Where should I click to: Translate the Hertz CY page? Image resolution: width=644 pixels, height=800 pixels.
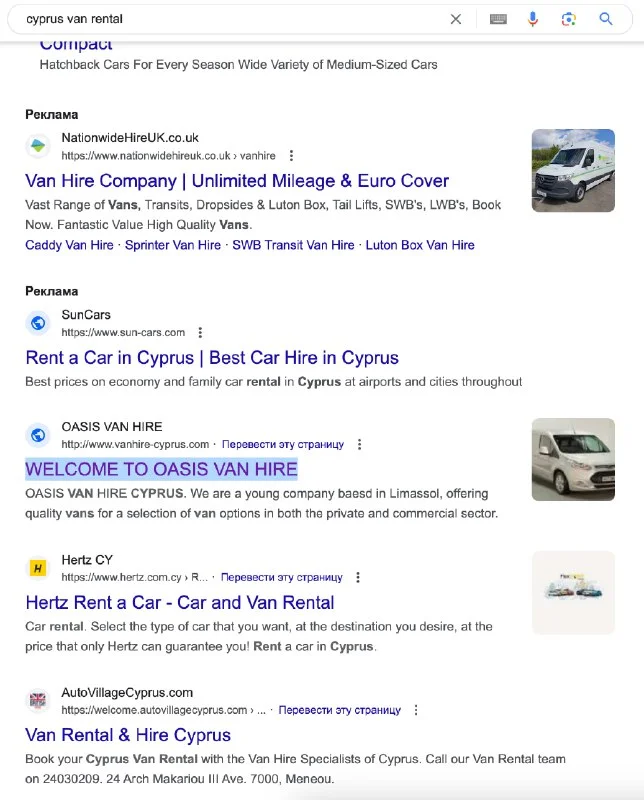click(281, 577)
